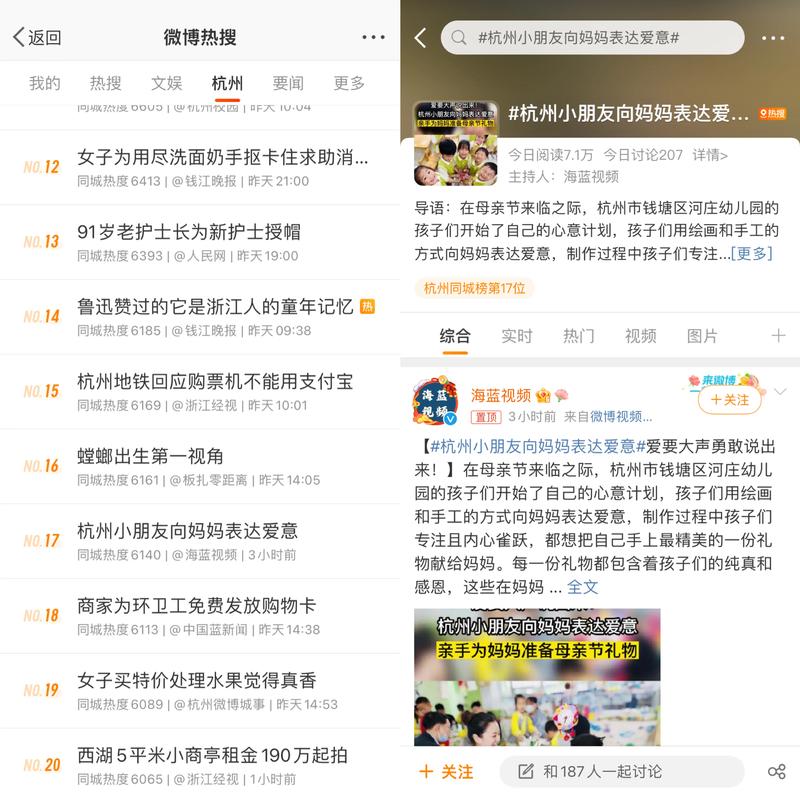Read the full post via 全文

(582, 587)
